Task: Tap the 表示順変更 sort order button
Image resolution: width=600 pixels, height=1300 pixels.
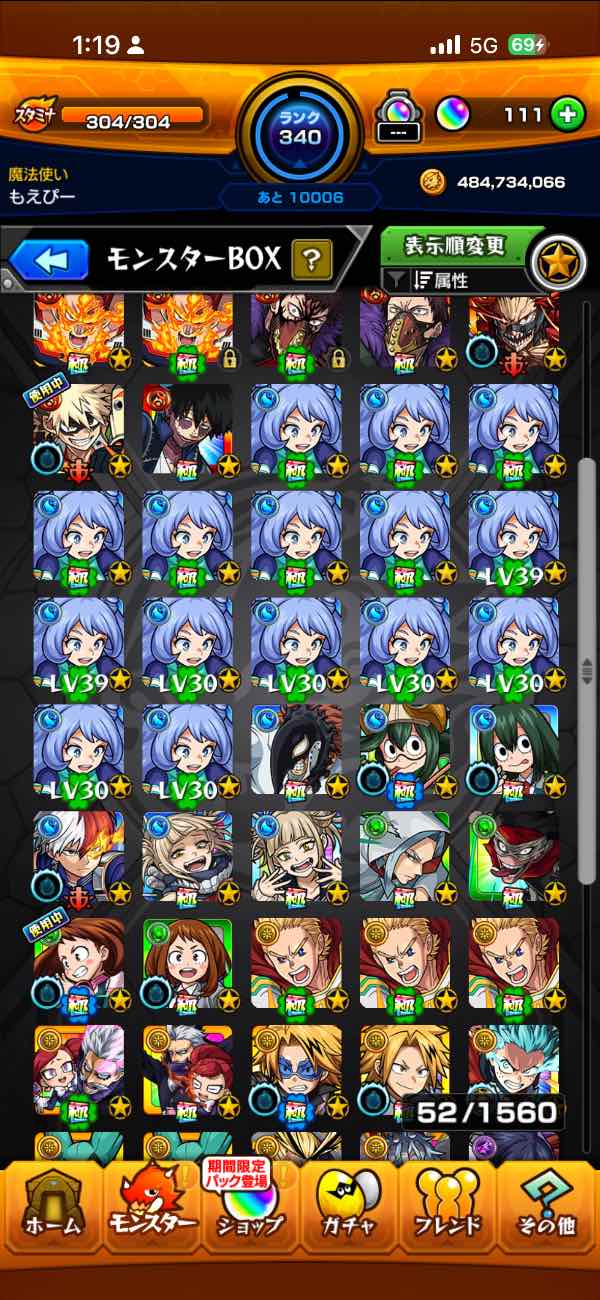Action: [x=455, y=245]
